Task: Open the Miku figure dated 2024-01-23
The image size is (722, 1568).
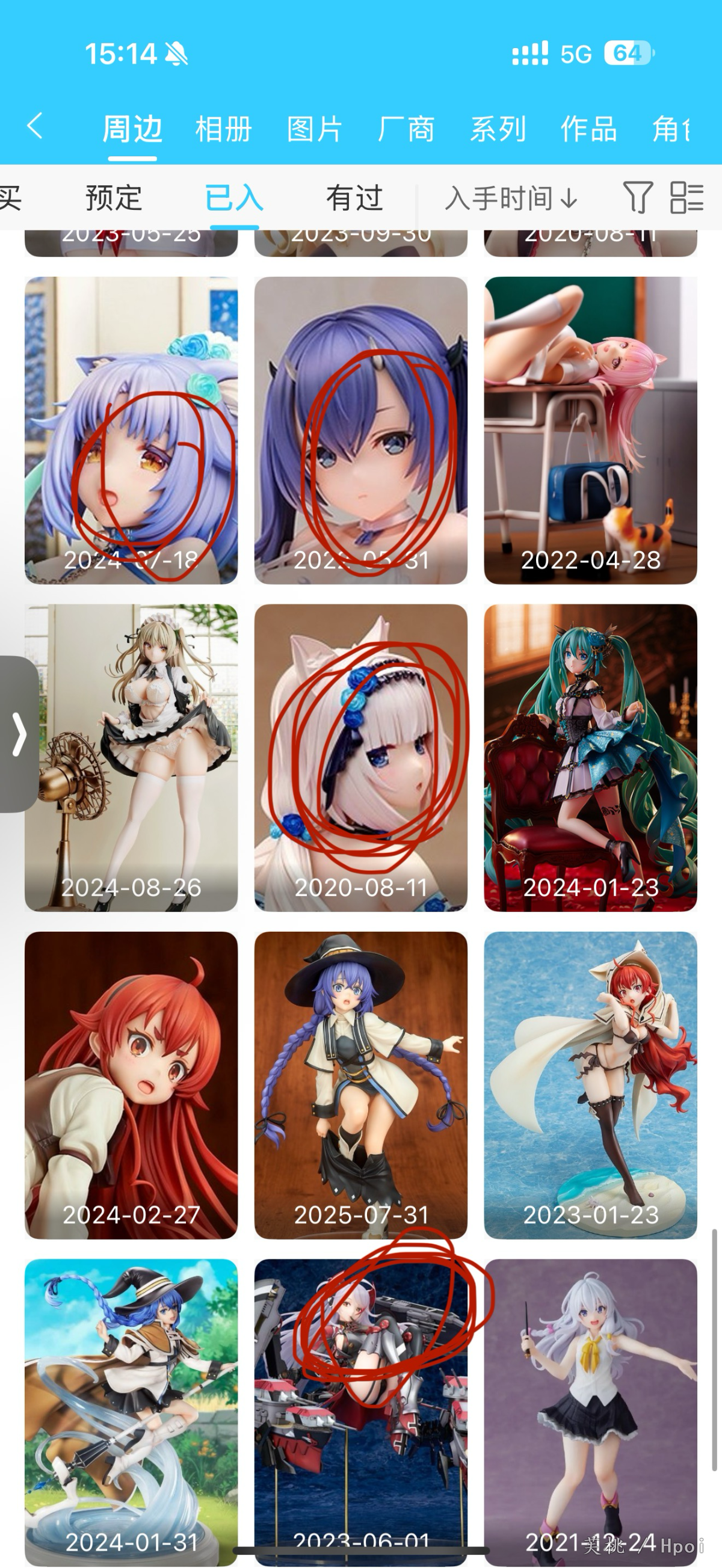Action: coord(590,758)
